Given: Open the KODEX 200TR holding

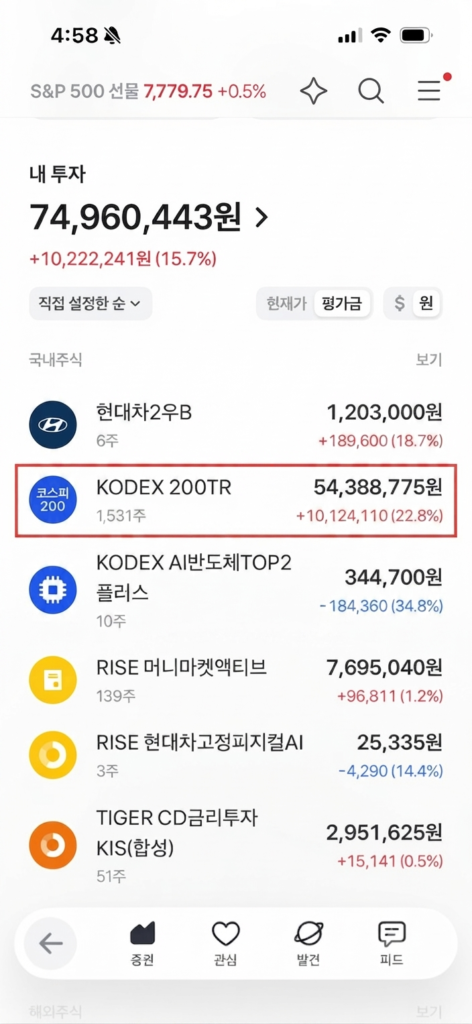Looking at the screenshot, I should point(236,500).
